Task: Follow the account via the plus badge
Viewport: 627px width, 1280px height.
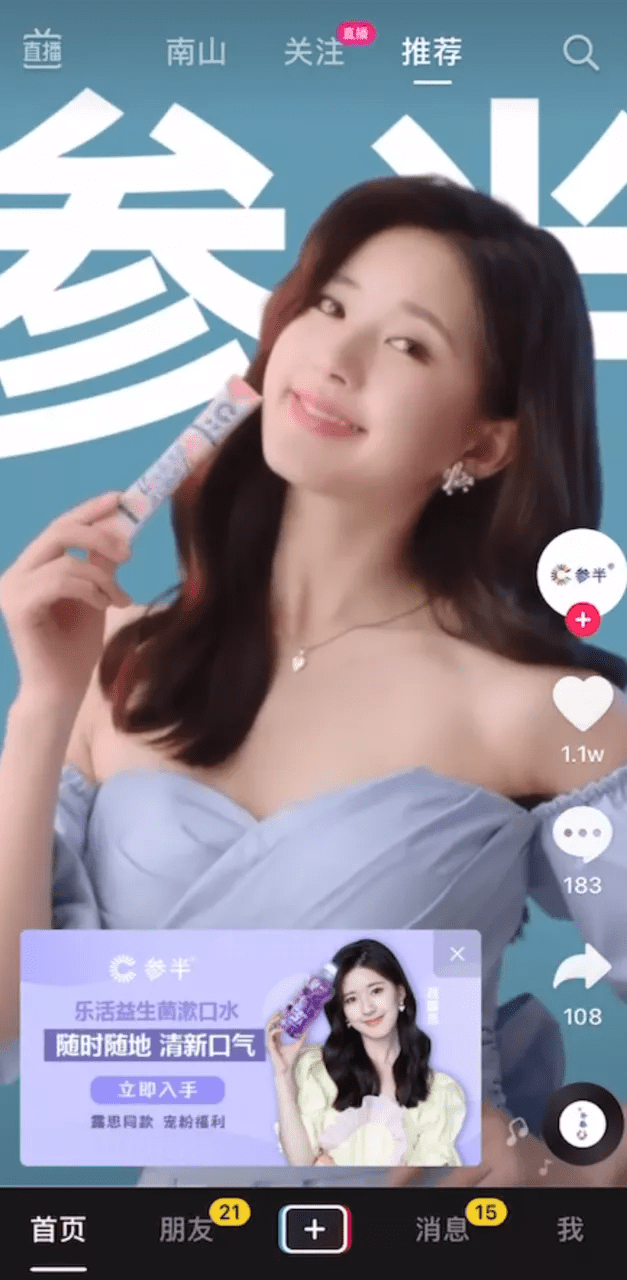Action: 582,620
